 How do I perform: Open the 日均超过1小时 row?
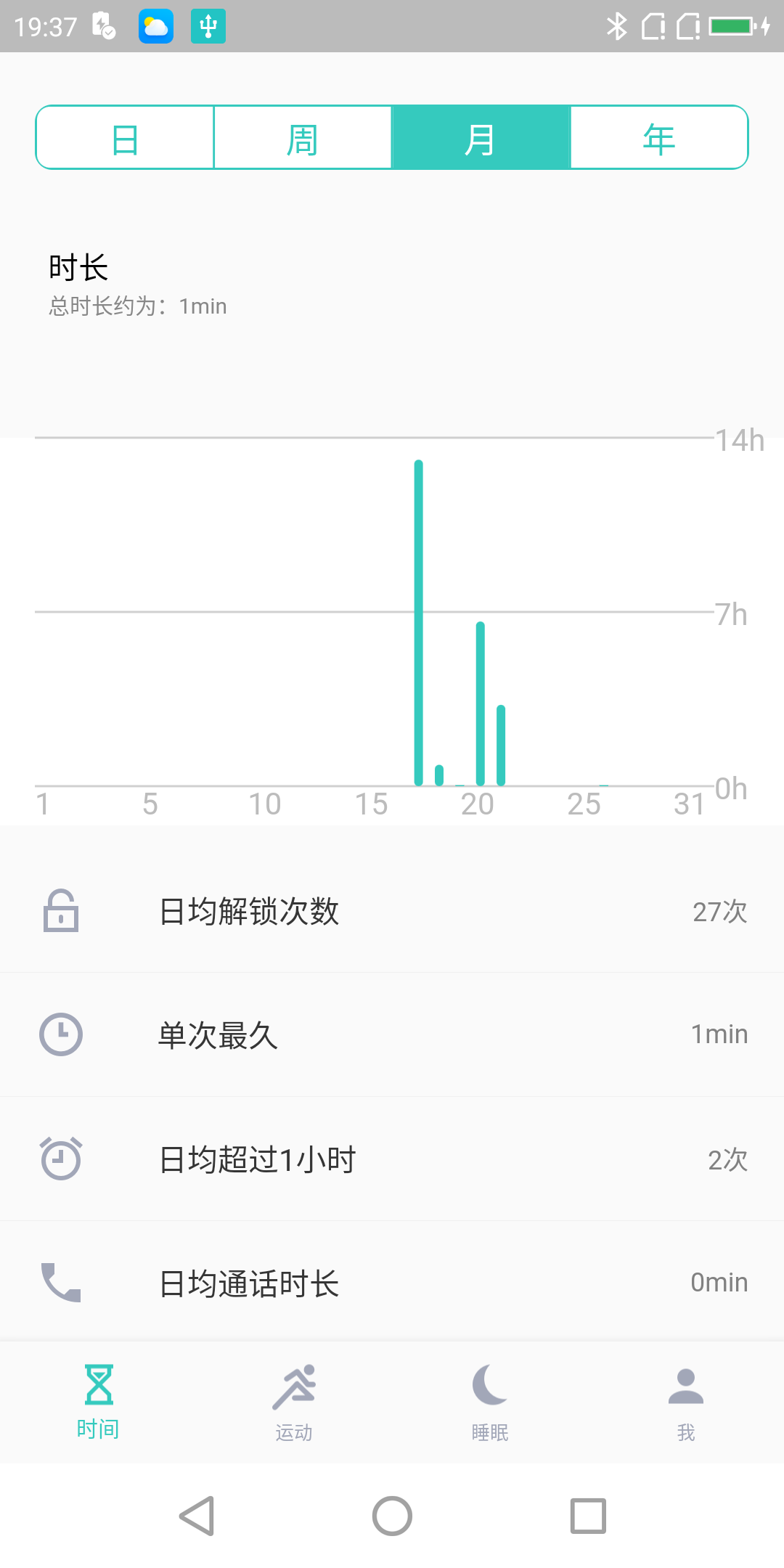tap(392, 1159)
